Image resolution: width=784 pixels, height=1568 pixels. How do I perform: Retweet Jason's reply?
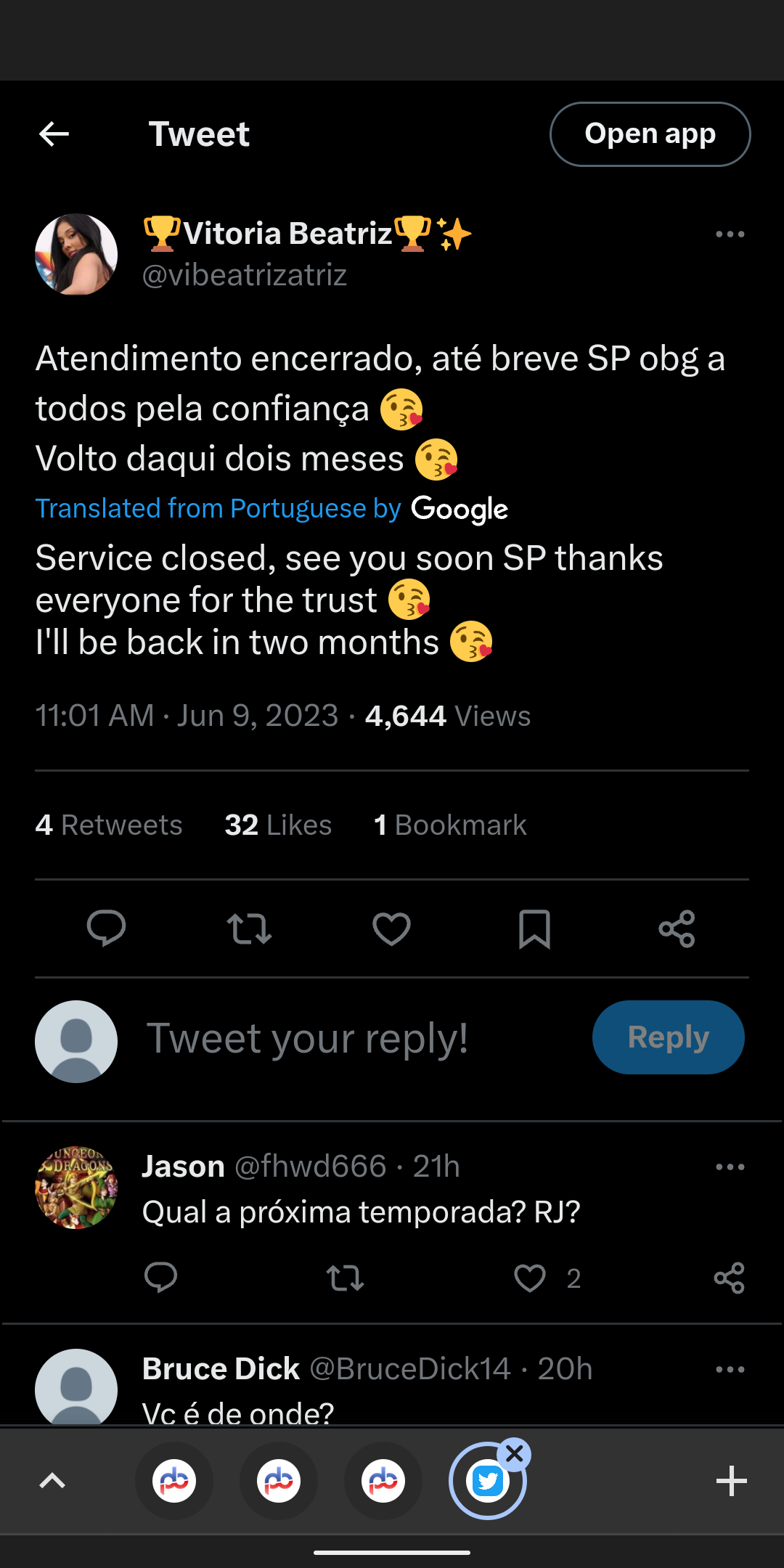(345, 1278)
